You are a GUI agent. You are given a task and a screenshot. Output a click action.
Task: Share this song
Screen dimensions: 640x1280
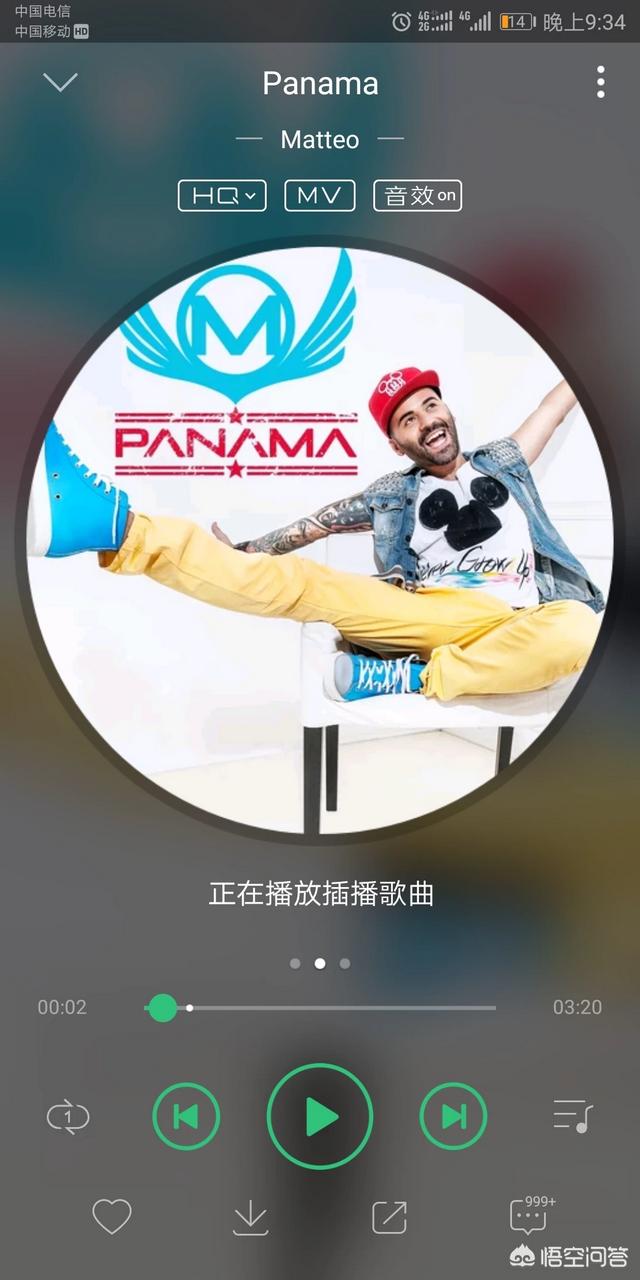point(389,1216)
